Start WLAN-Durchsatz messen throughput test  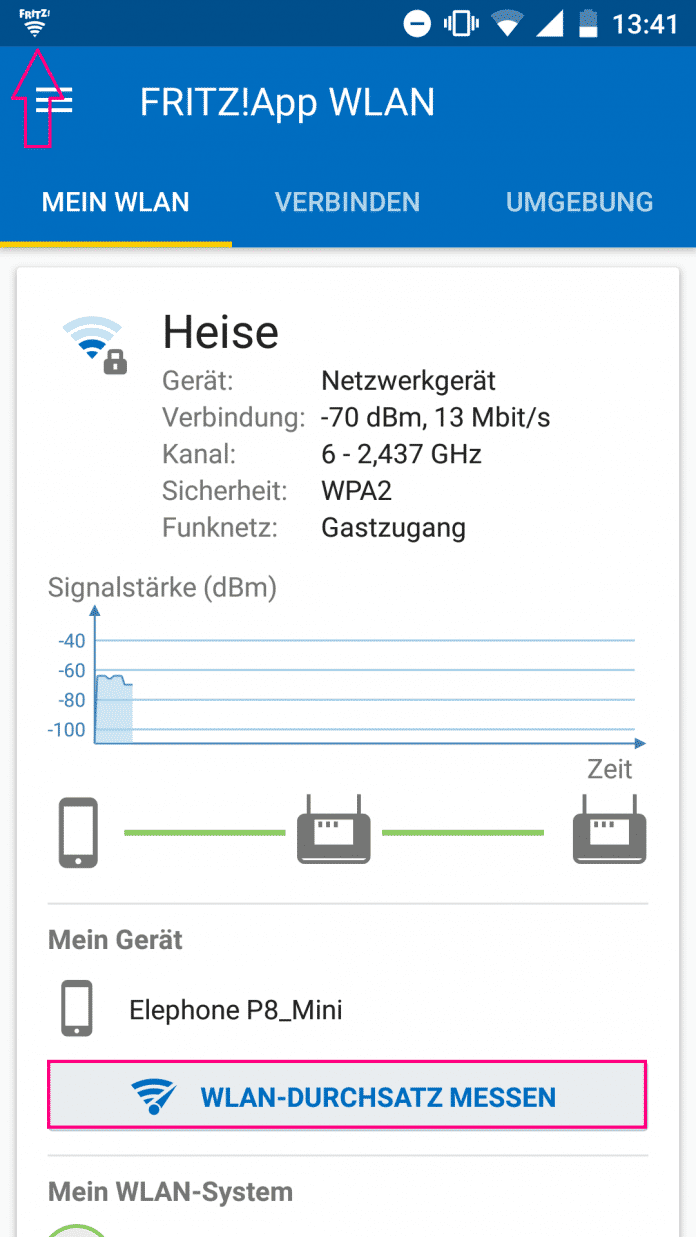click(347, 1096)
